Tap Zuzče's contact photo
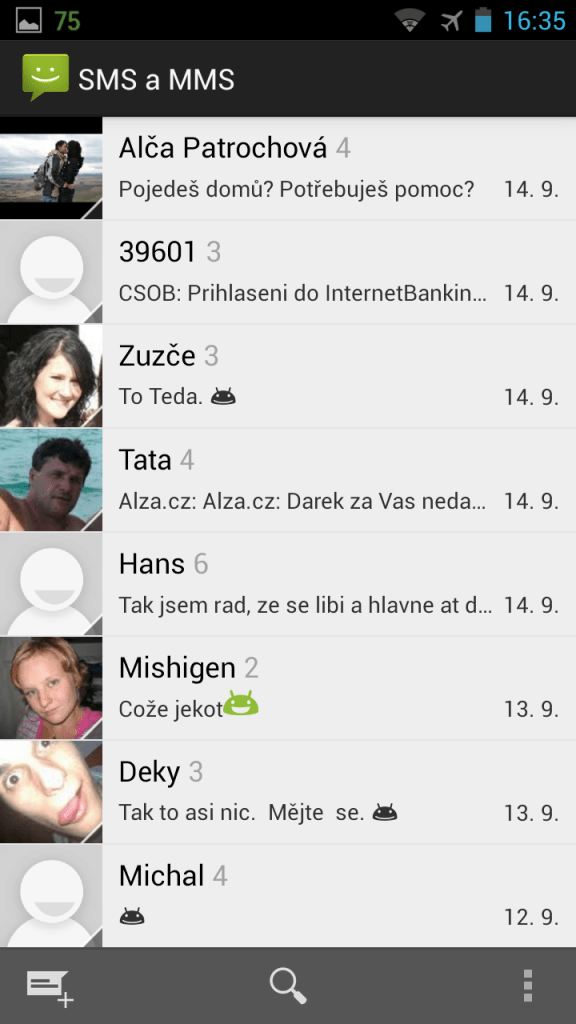The width and height of the screenshot is (576, 1024). [51, 376]
